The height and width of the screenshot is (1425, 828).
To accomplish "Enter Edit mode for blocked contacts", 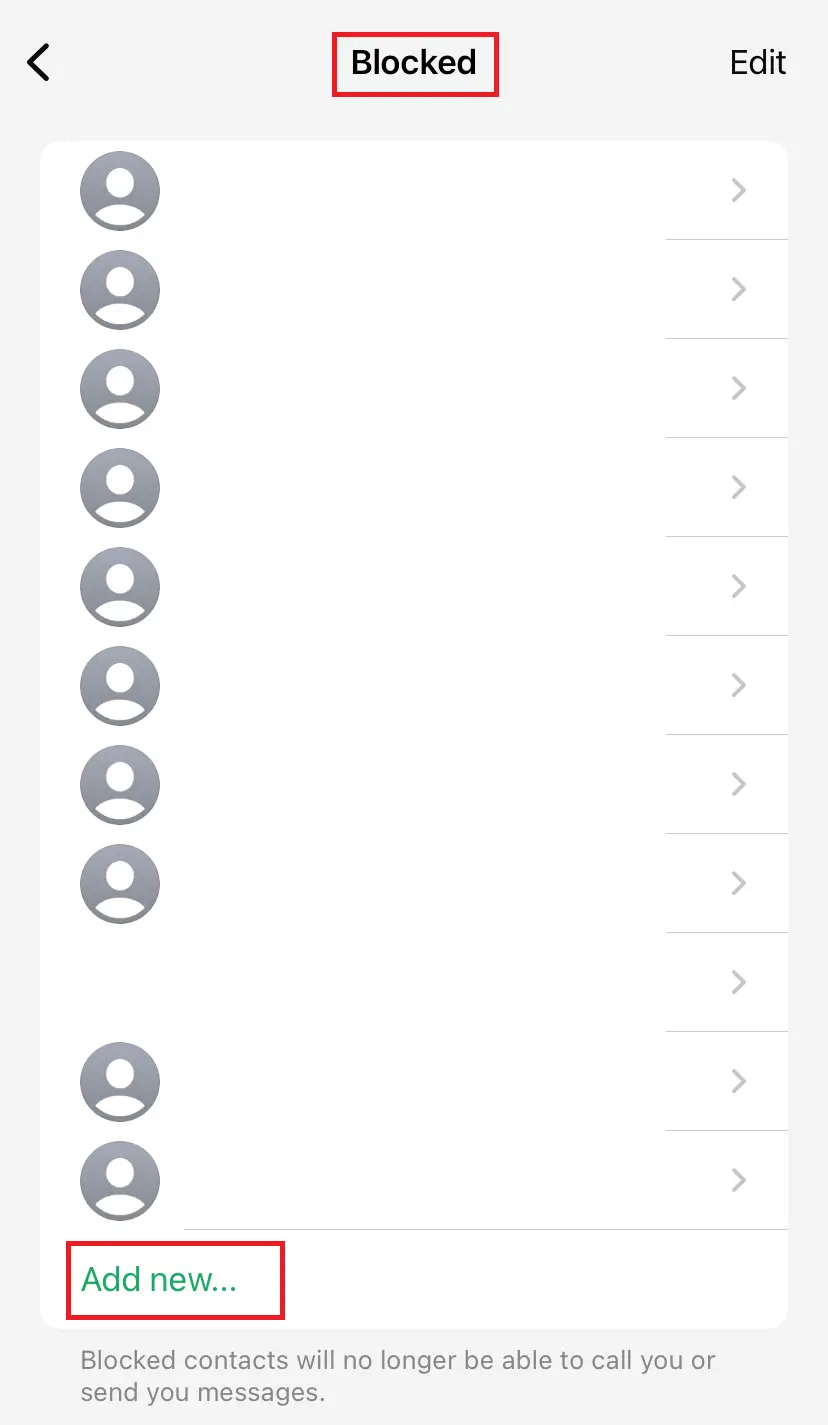I will point(758,62).
